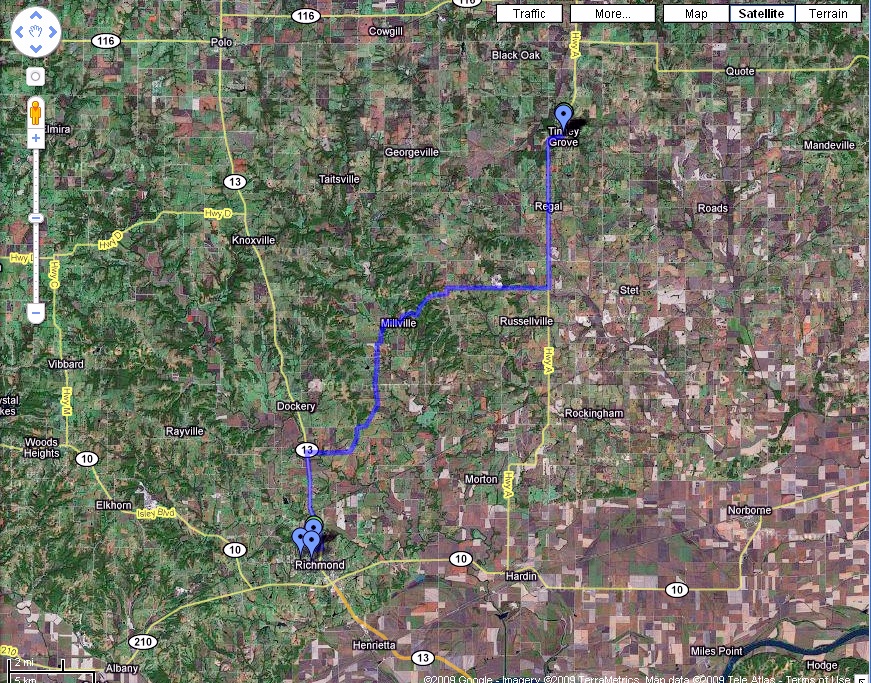Select the Satellite view
This screenshot has height=683, width=871.
point(762,14)
